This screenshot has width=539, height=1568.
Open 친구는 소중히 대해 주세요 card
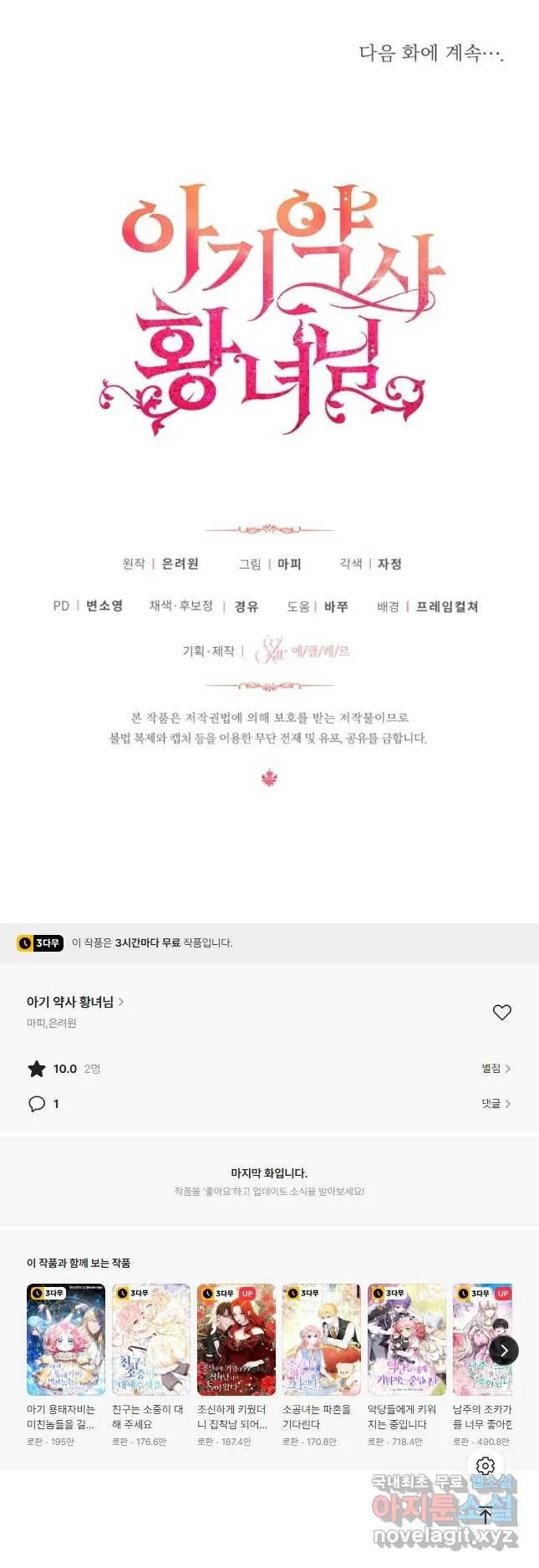click(151, 1340)
